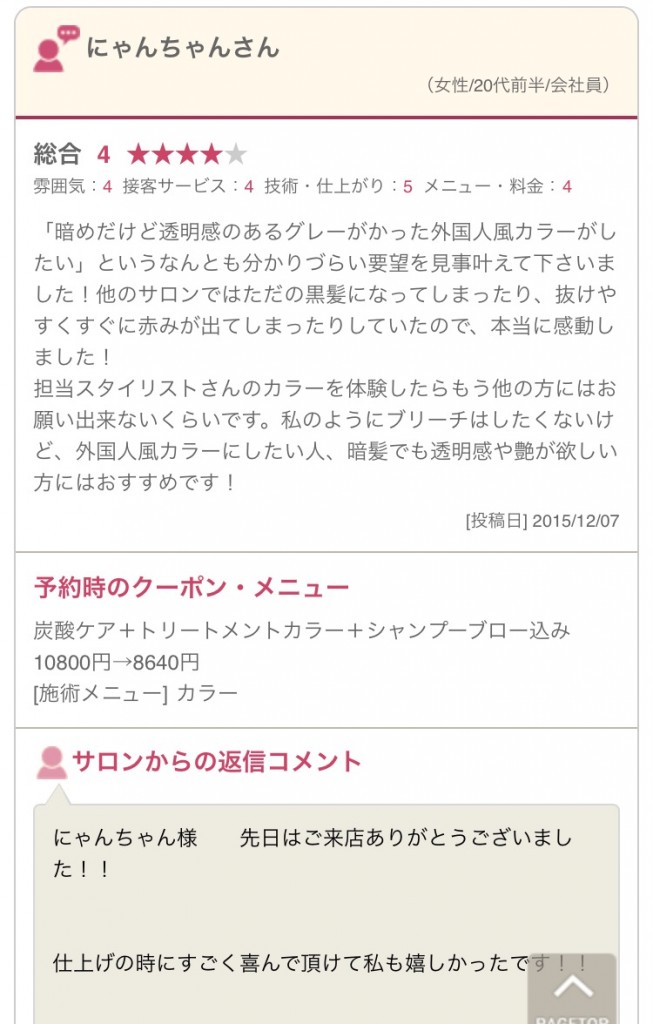Tap the PAGETOP button
653x1024 pixels.
pos(573,992)
